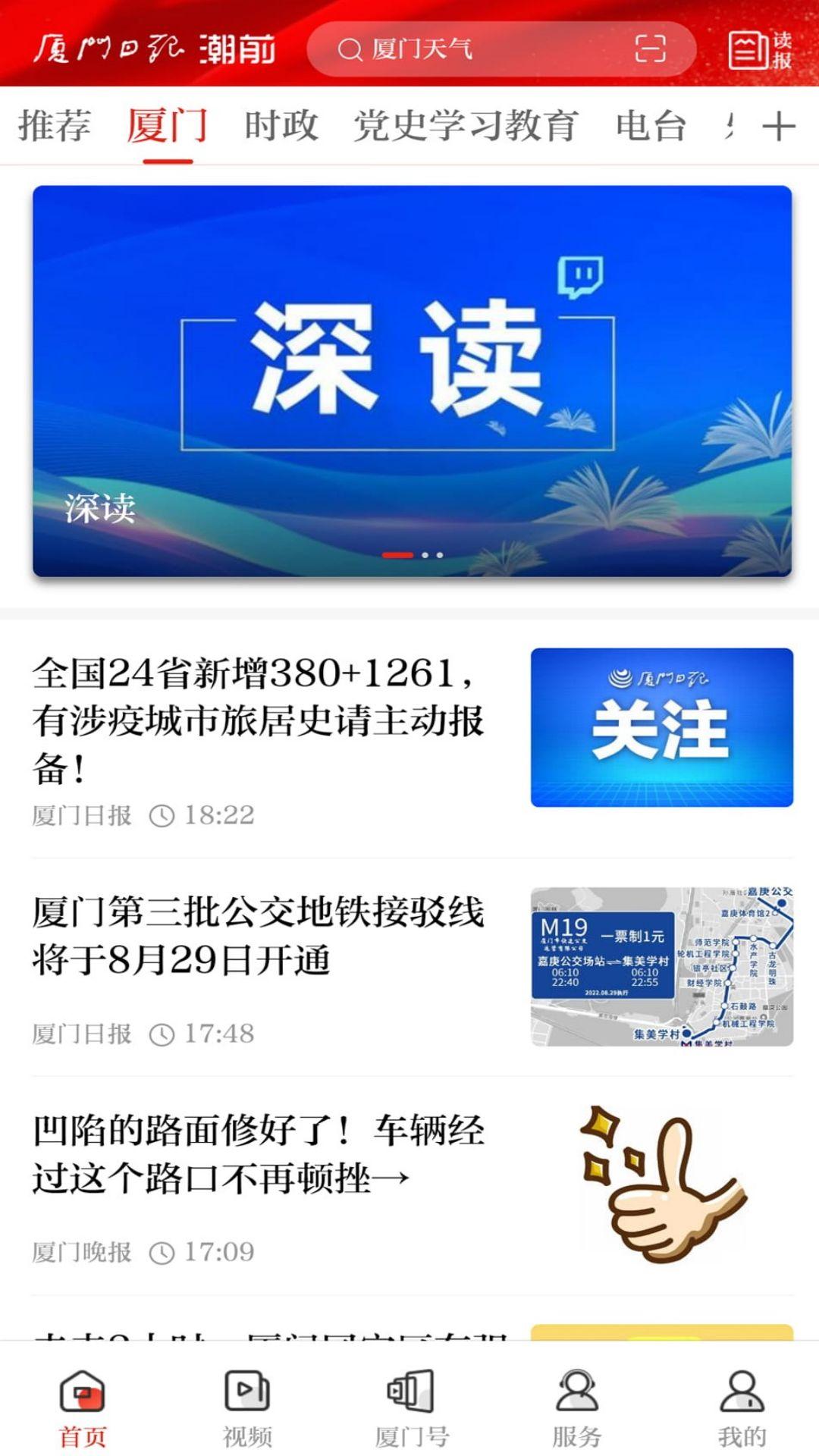The height and width of the screenshot is (1456, 819).
Task: Select the second carousel indicator dot
Action: pos(425,555)
